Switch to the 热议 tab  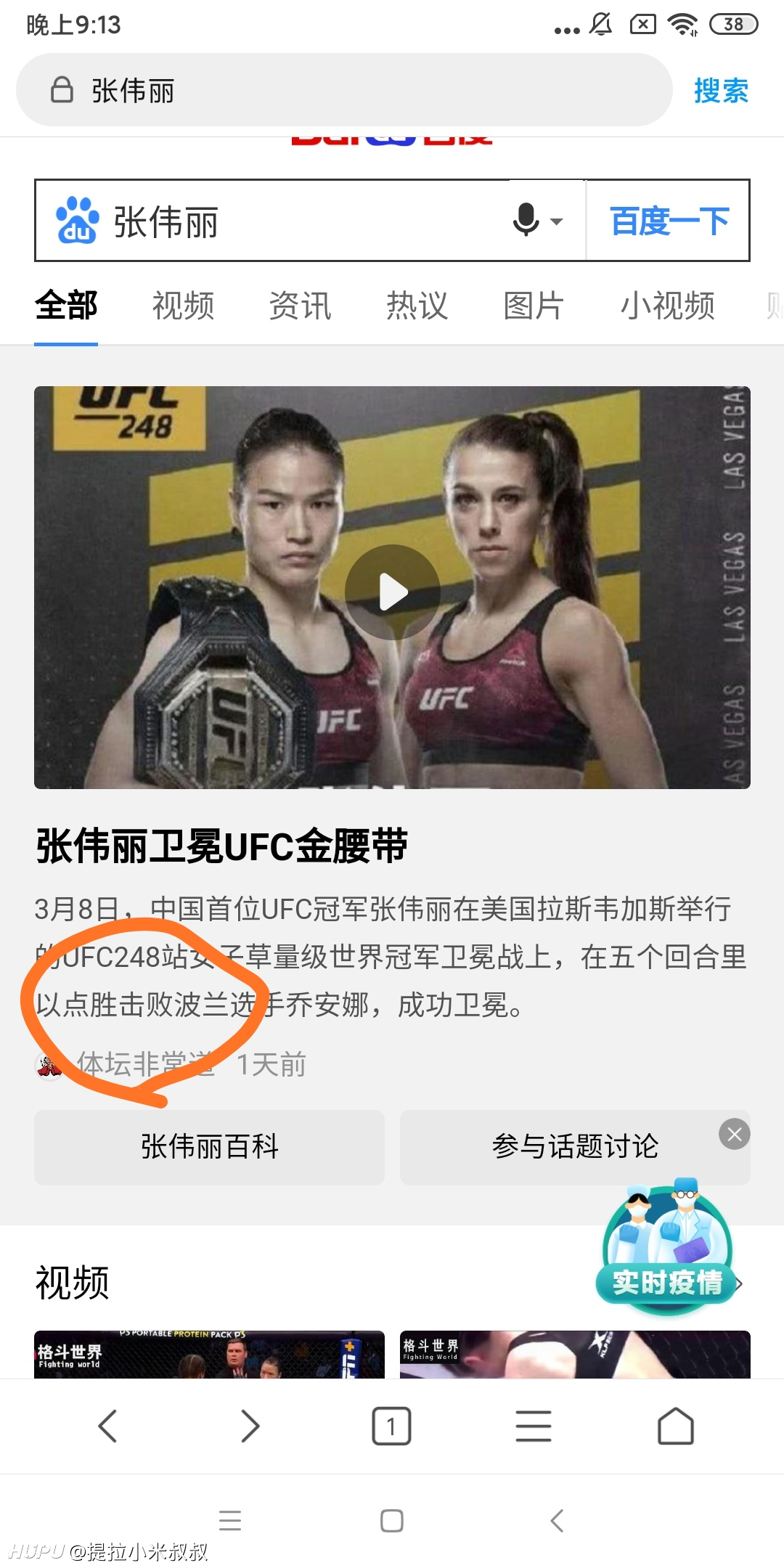pos(417,306)
